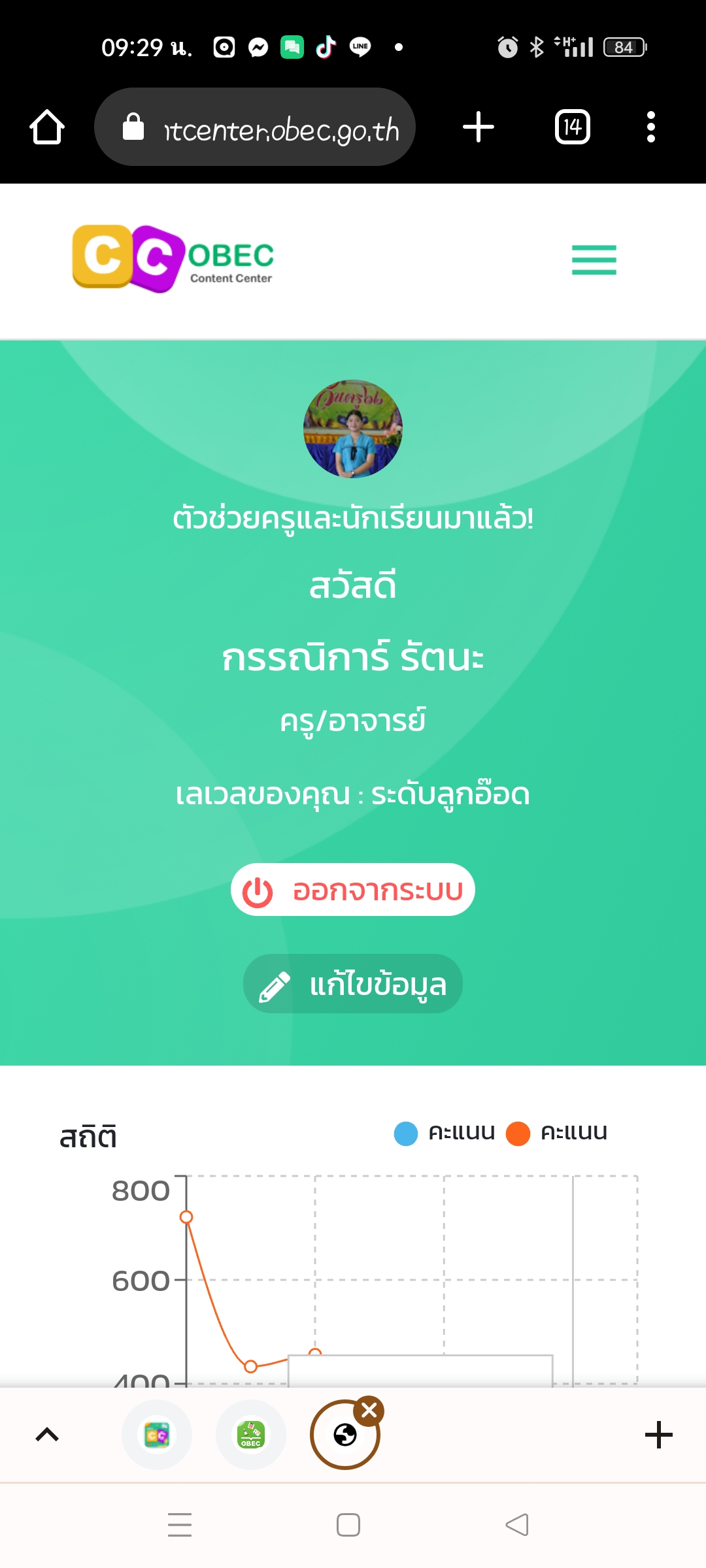Add a tab from the bottom strip
This screenshot has width=706, height=1568.
click(x=659, y=1435)
